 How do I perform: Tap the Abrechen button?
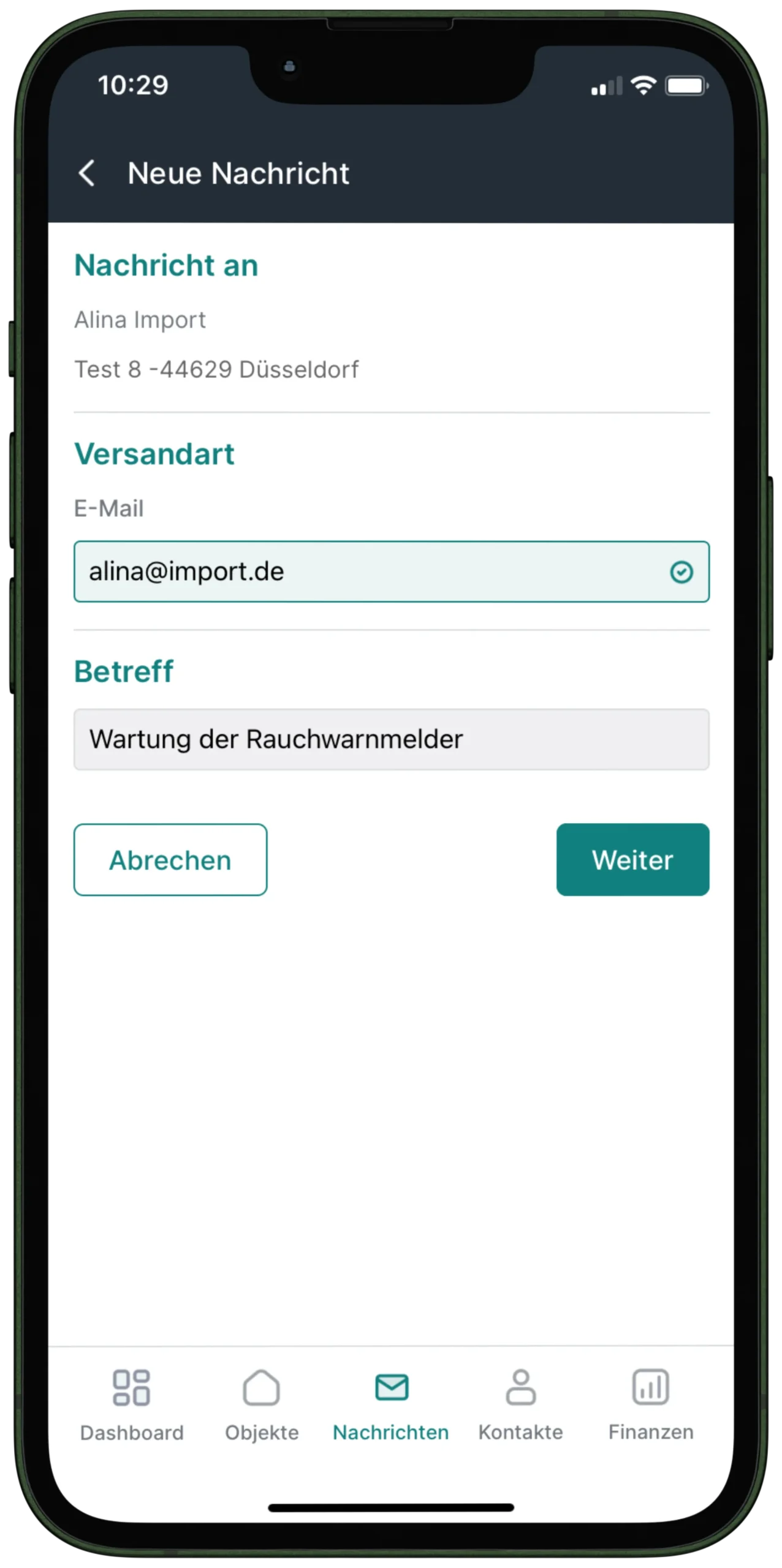pos(170,860)
